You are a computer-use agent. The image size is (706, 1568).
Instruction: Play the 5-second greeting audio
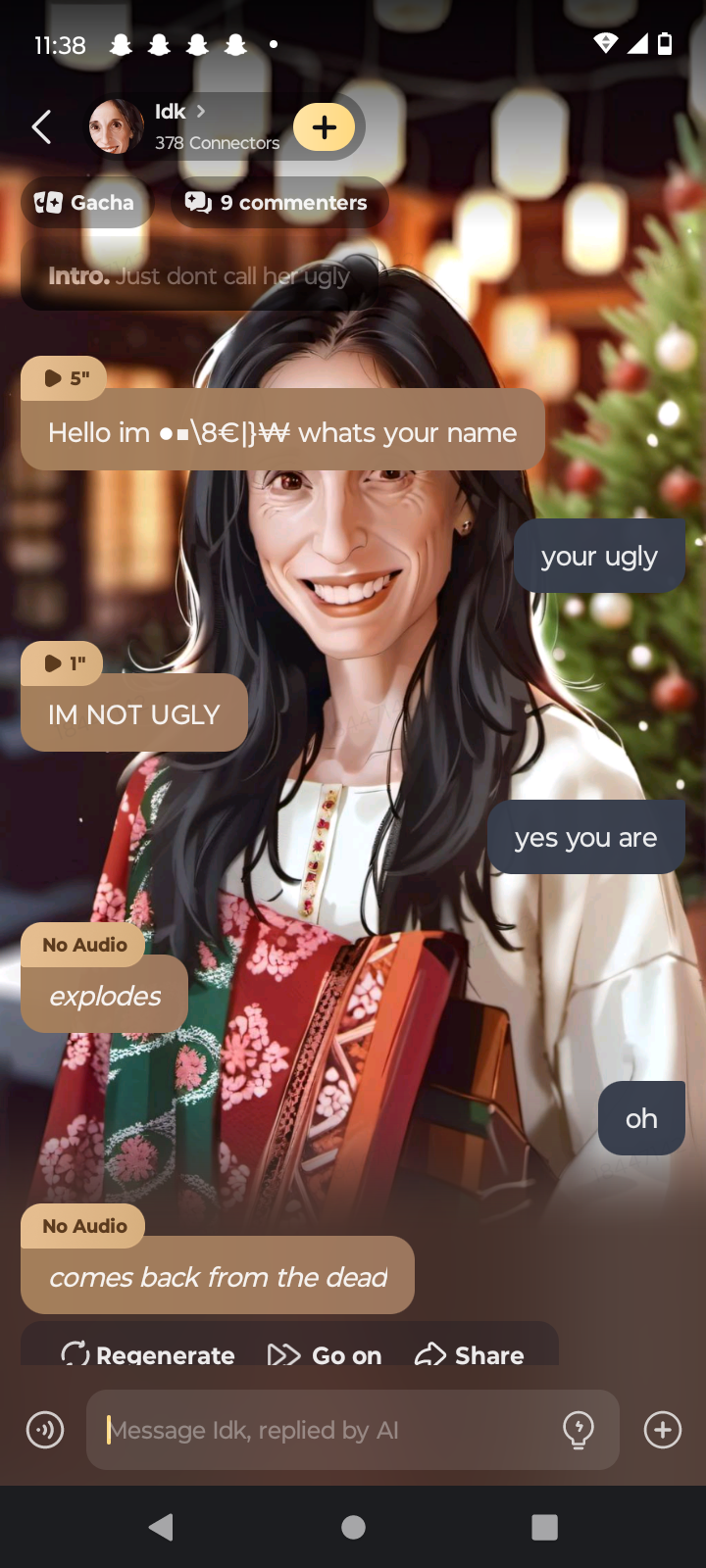click(x=65, y=378)
